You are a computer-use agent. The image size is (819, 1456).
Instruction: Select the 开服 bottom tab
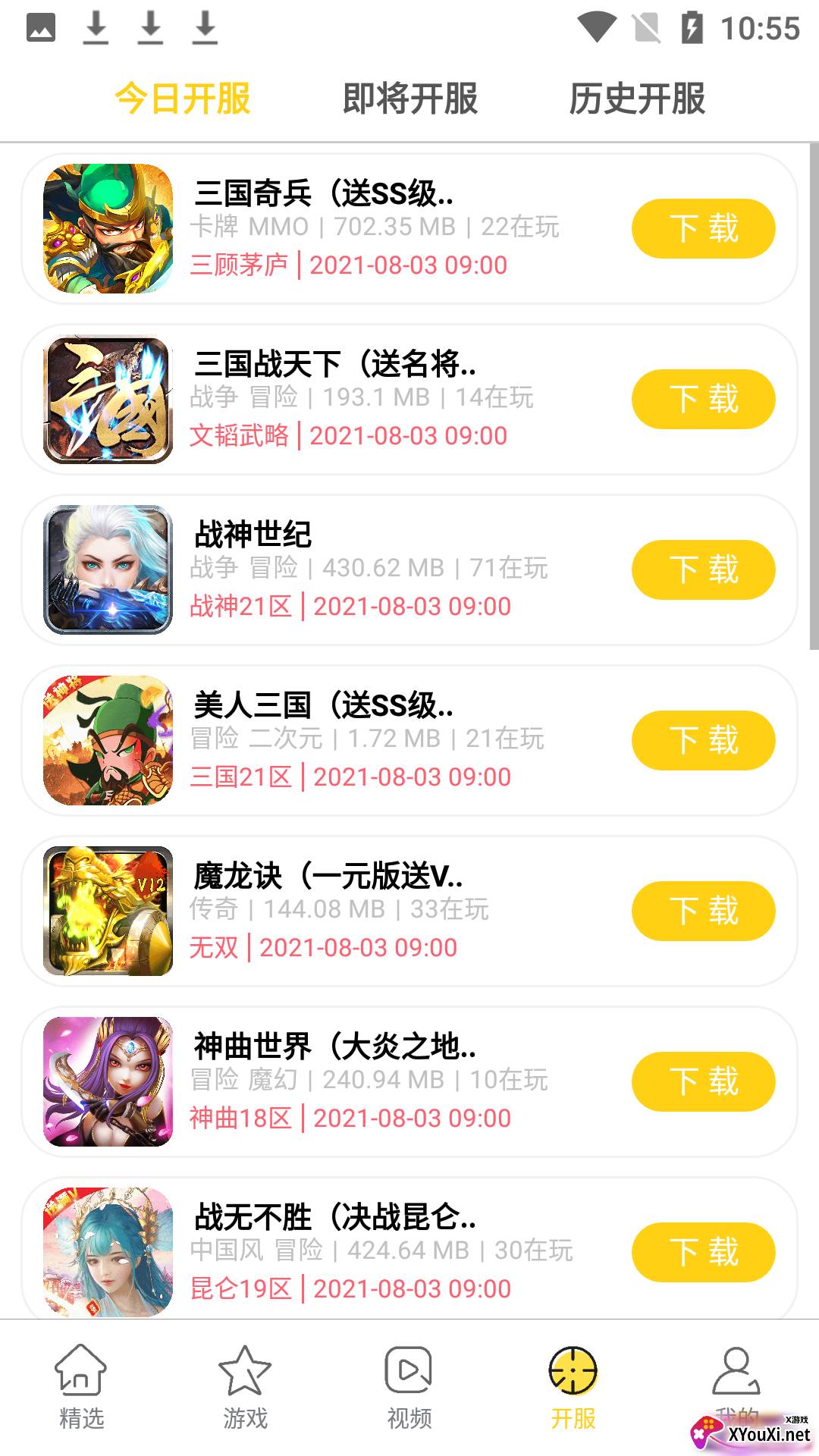(x=573, y=1388)
